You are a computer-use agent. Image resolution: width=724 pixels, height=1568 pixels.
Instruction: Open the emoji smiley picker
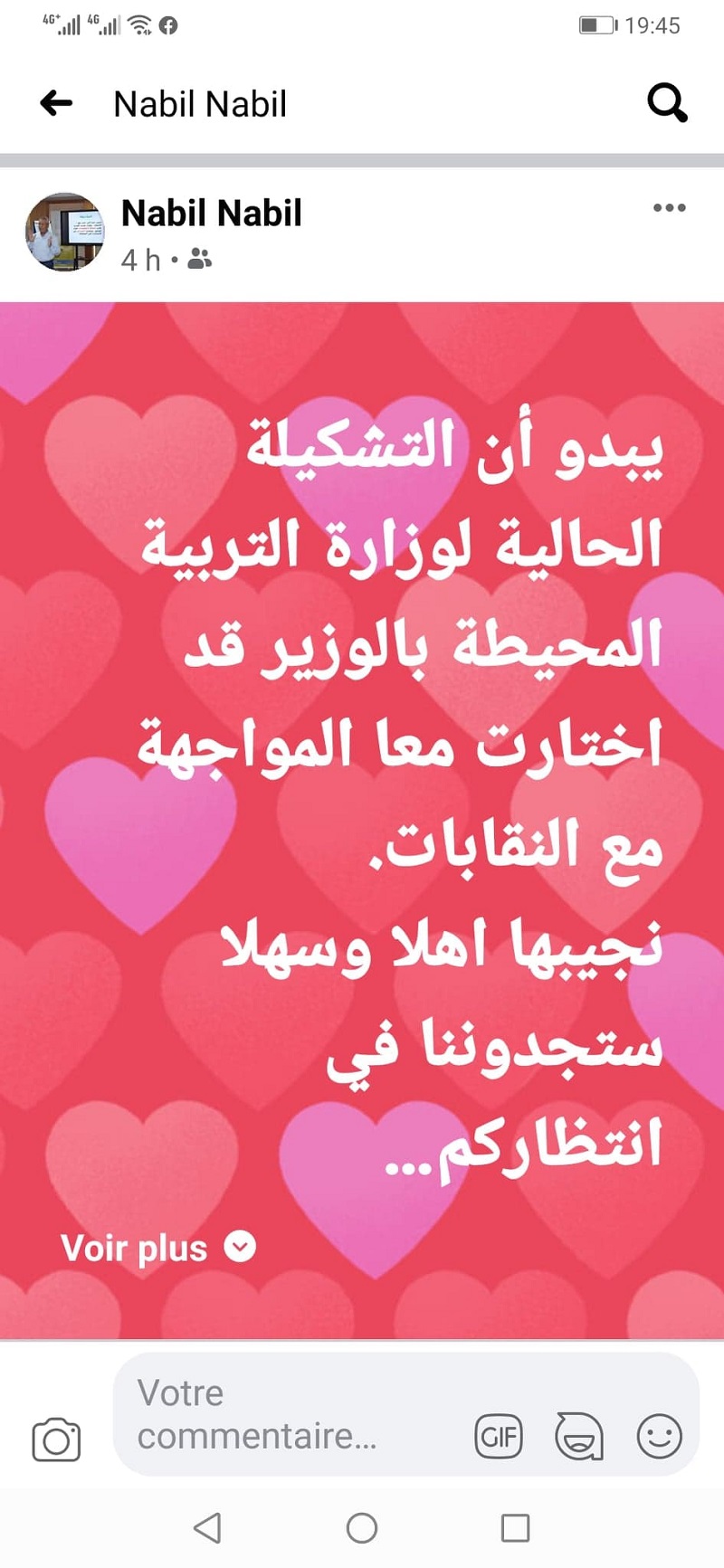(659, 1436)
